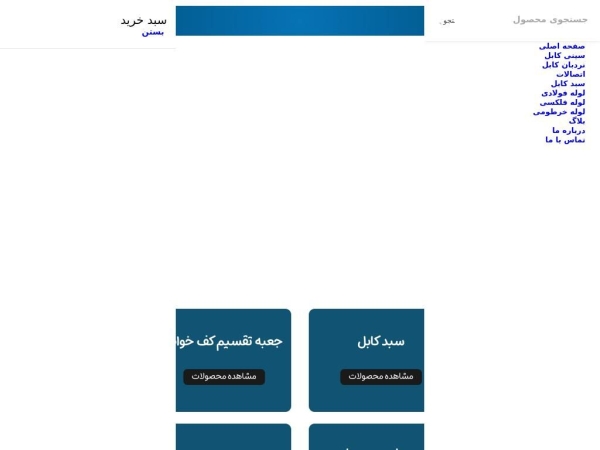Screen dimensions: 600x450
Task: Open the لوله فلکسی link
Action: 562,102
